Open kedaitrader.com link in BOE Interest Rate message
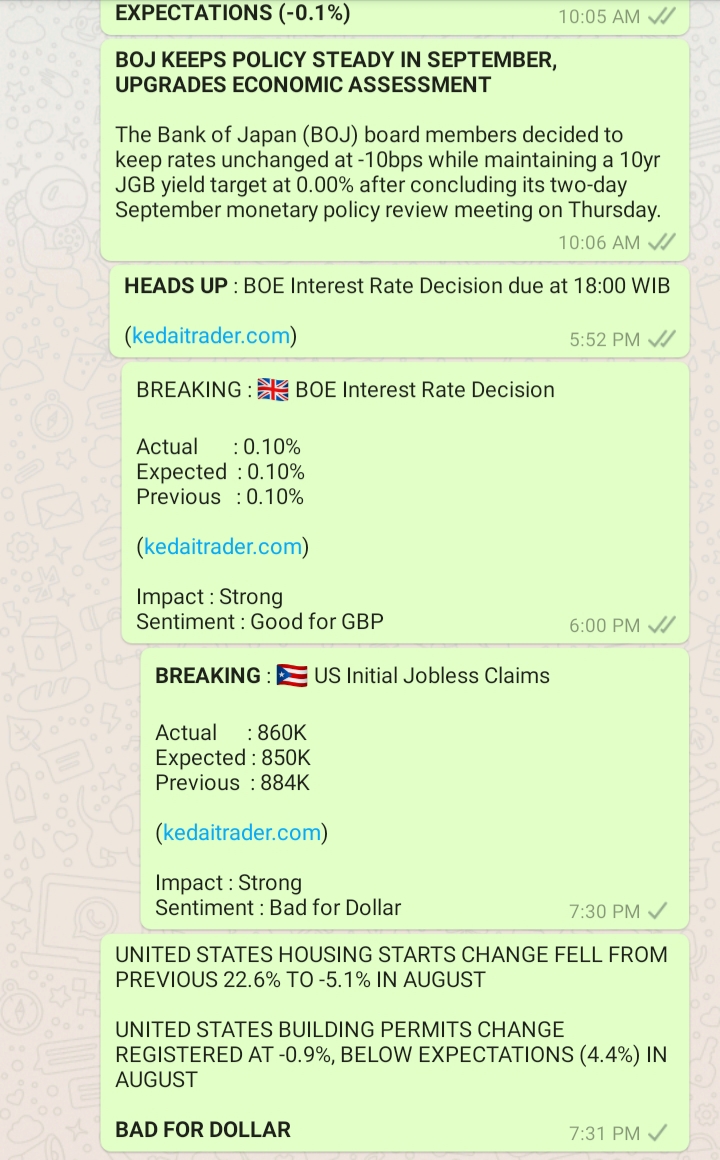Image resolution: width=720 pixels, height=1160 pixels. click(223, 546)
